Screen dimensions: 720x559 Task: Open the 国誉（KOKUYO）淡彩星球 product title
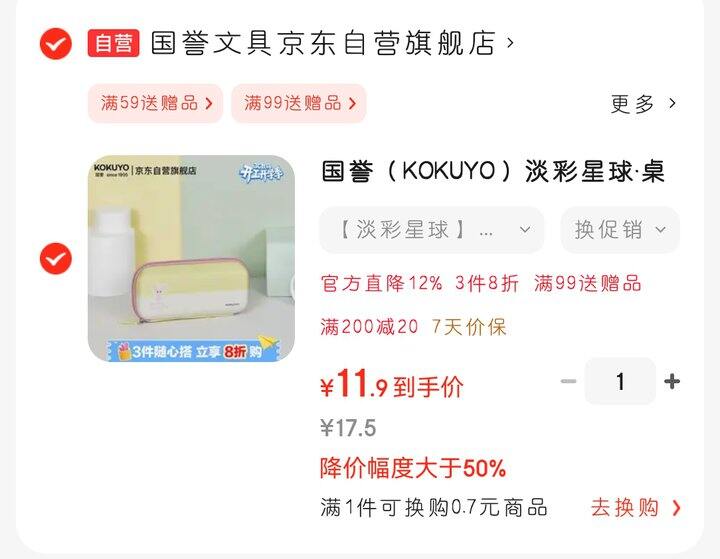[x=493, y=171]
